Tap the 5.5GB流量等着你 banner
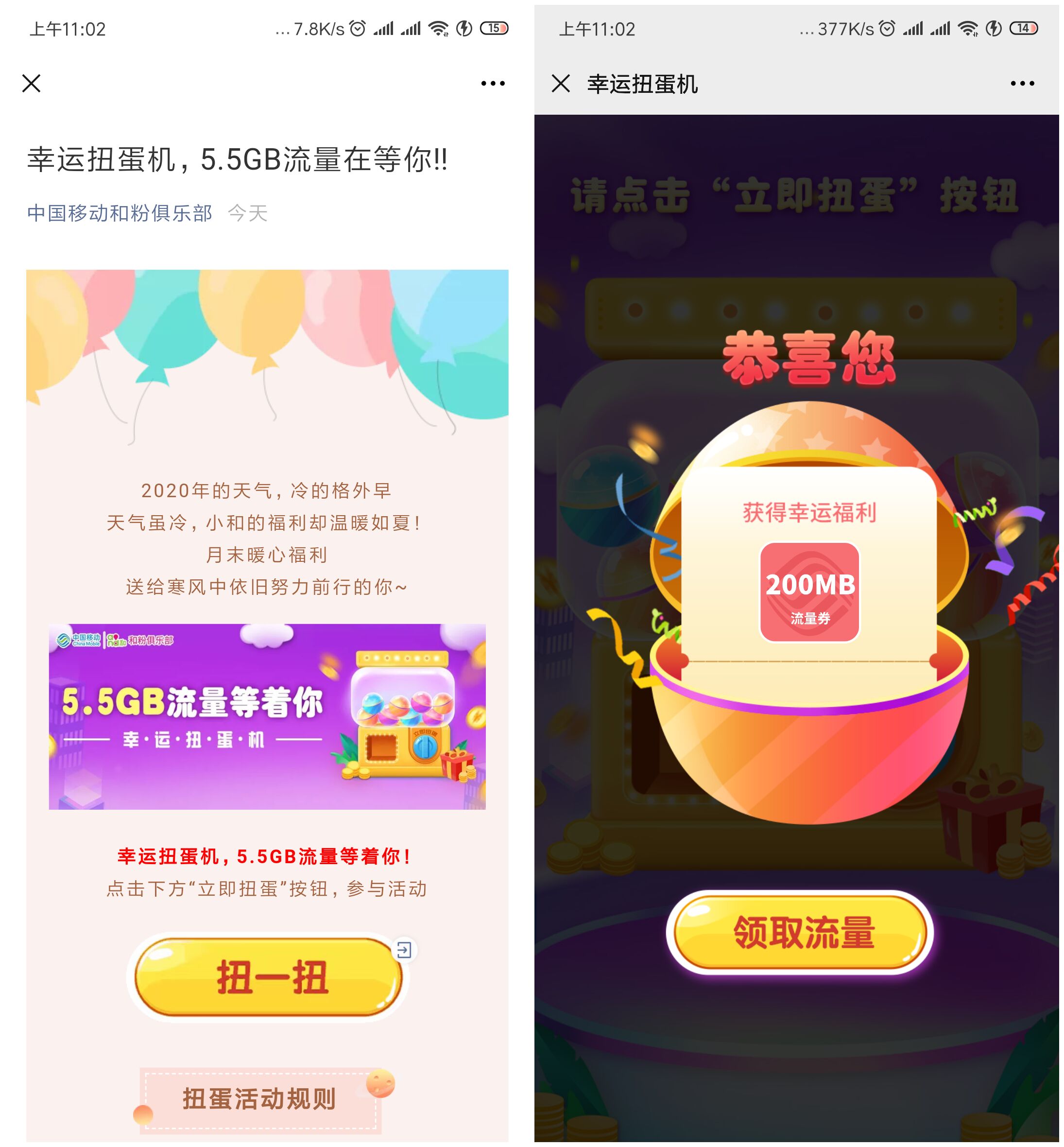1064x1147 pixels. click(x=267, y=716)
